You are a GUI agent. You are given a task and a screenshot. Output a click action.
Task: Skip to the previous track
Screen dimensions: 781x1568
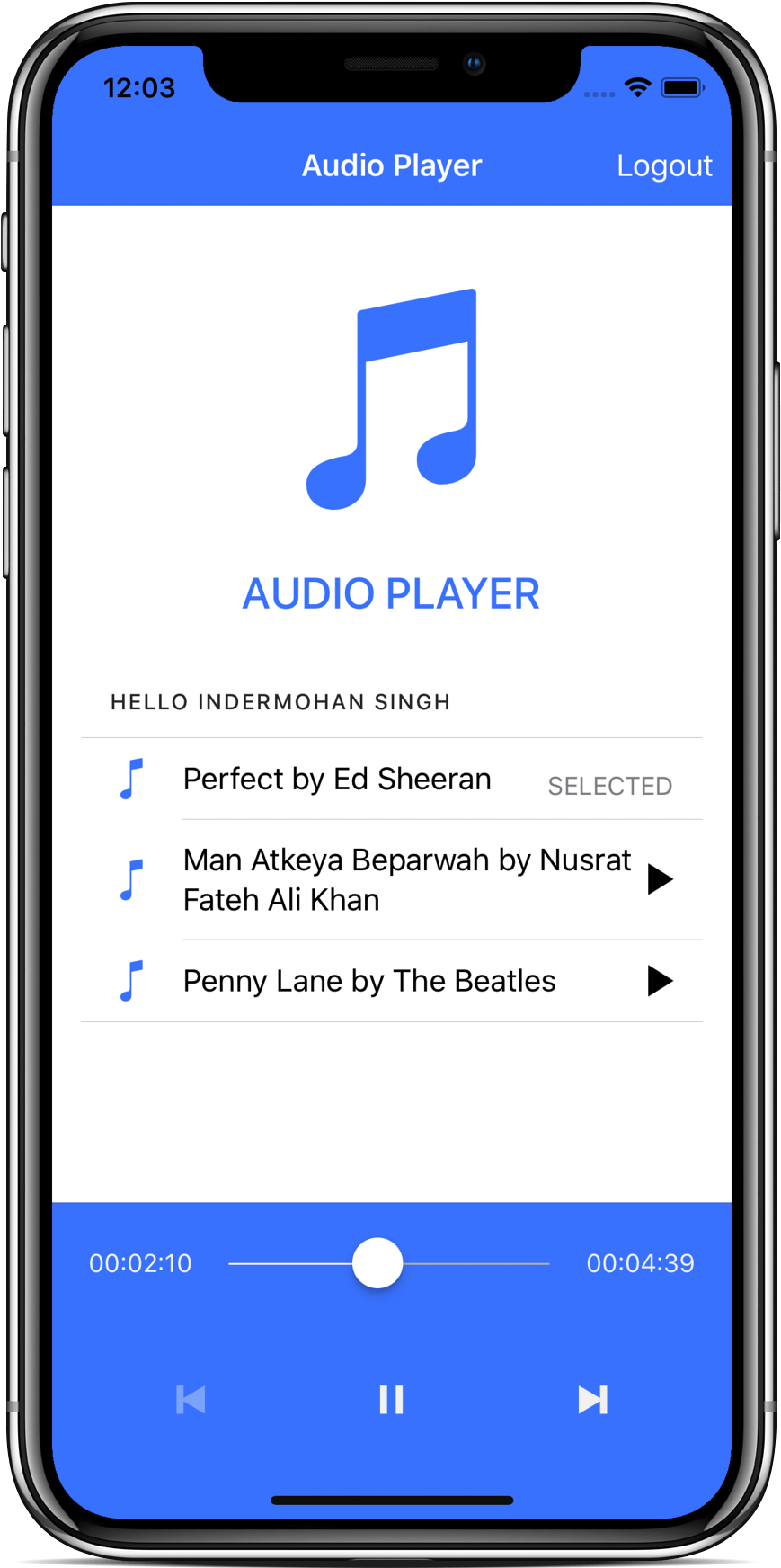tap(189, 1400)
